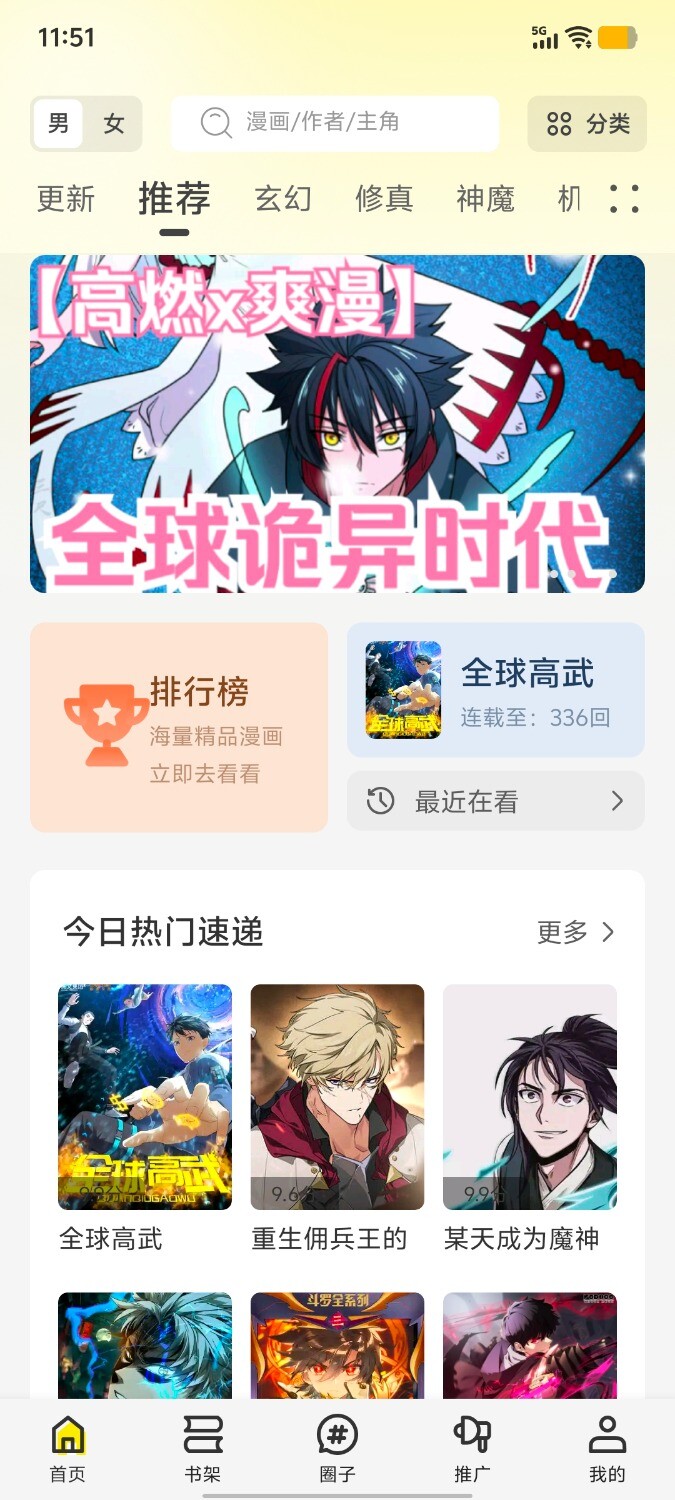Switch to the 女 gender option
This screenshot has width=675, height=1500.
coord(114,124)
